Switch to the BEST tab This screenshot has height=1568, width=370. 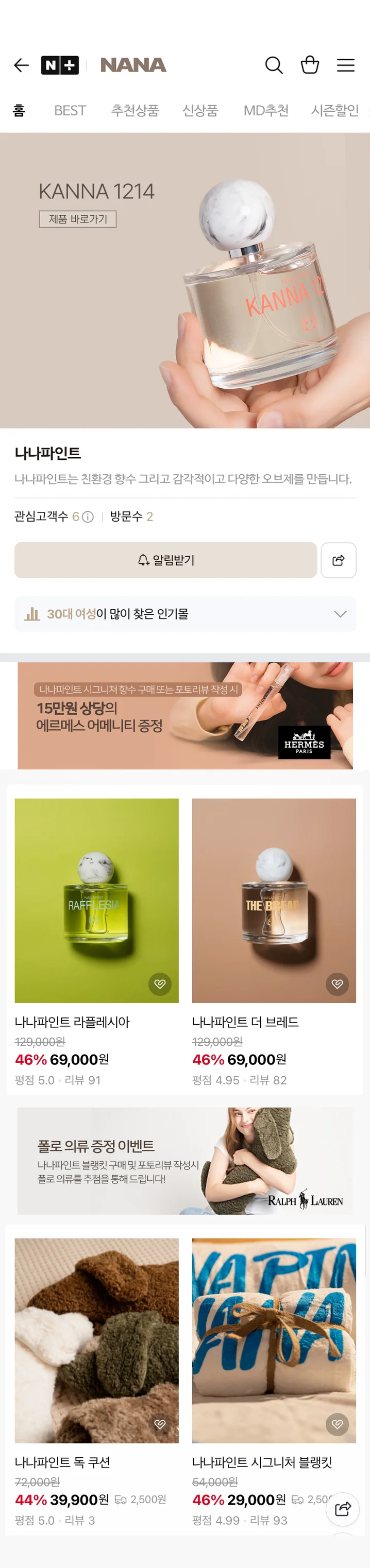tap(70, 110)
